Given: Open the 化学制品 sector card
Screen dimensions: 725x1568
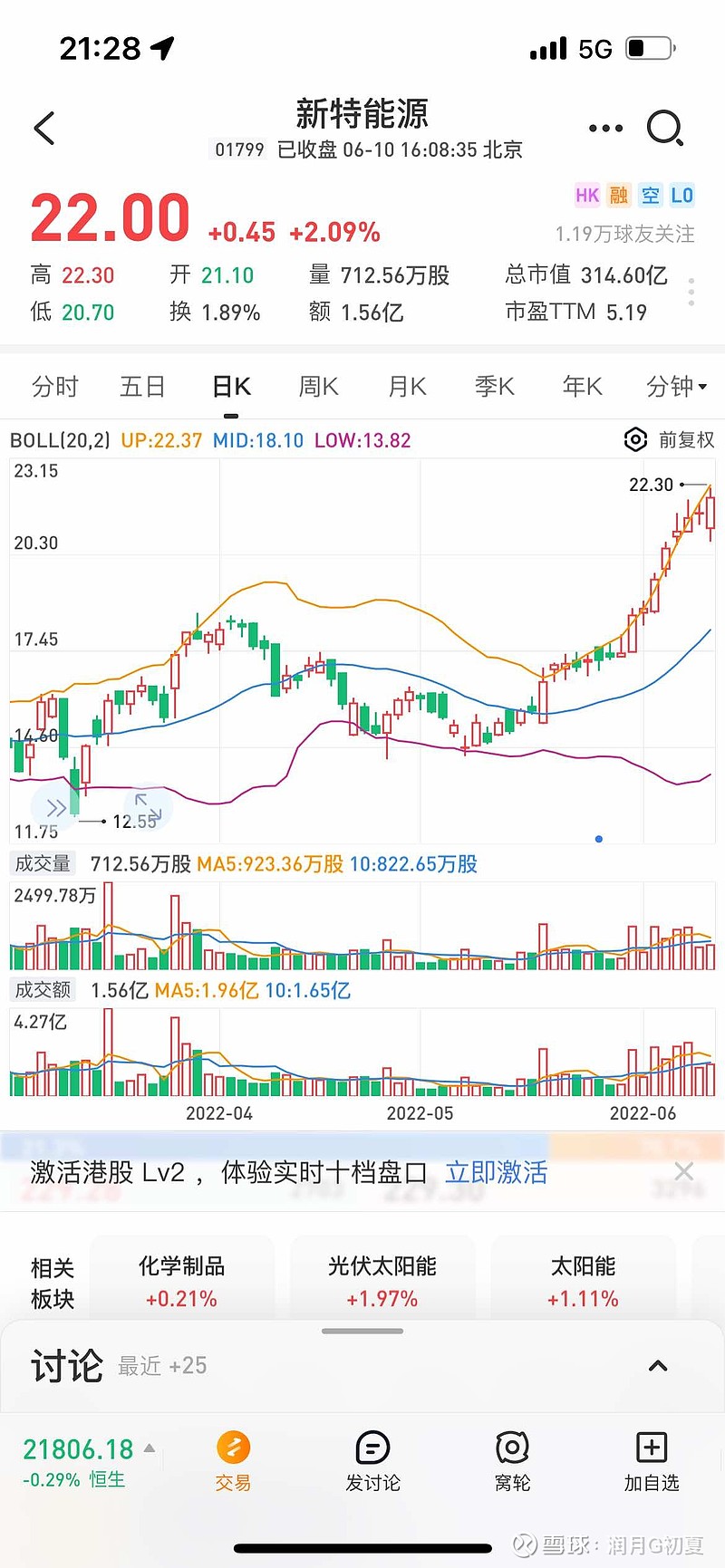Looking at the screenshot, I should pyautogui.click(x=181, y=1282).
